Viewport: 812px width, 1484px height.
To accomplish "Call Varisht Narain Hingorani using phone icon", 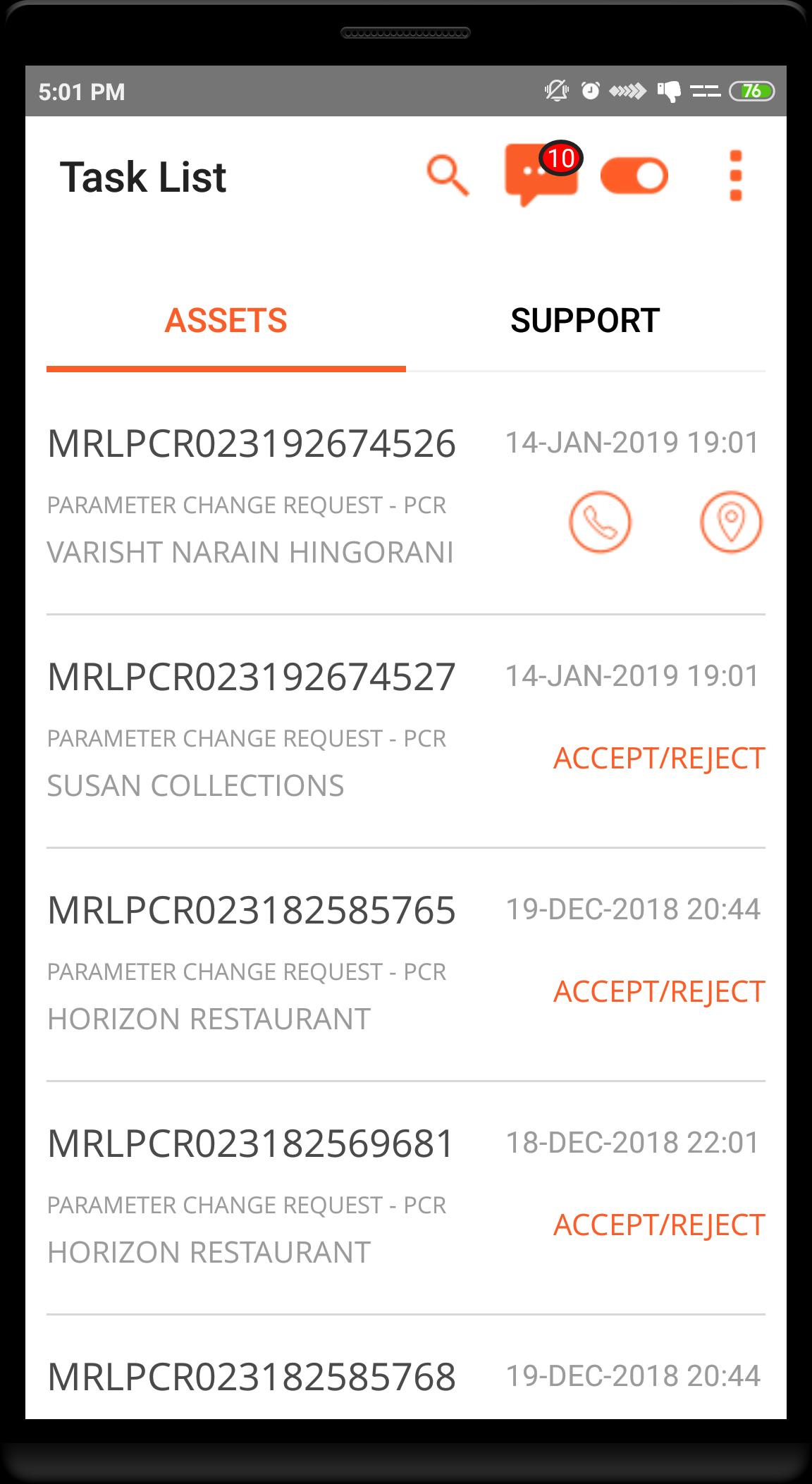I will (600, 522).
